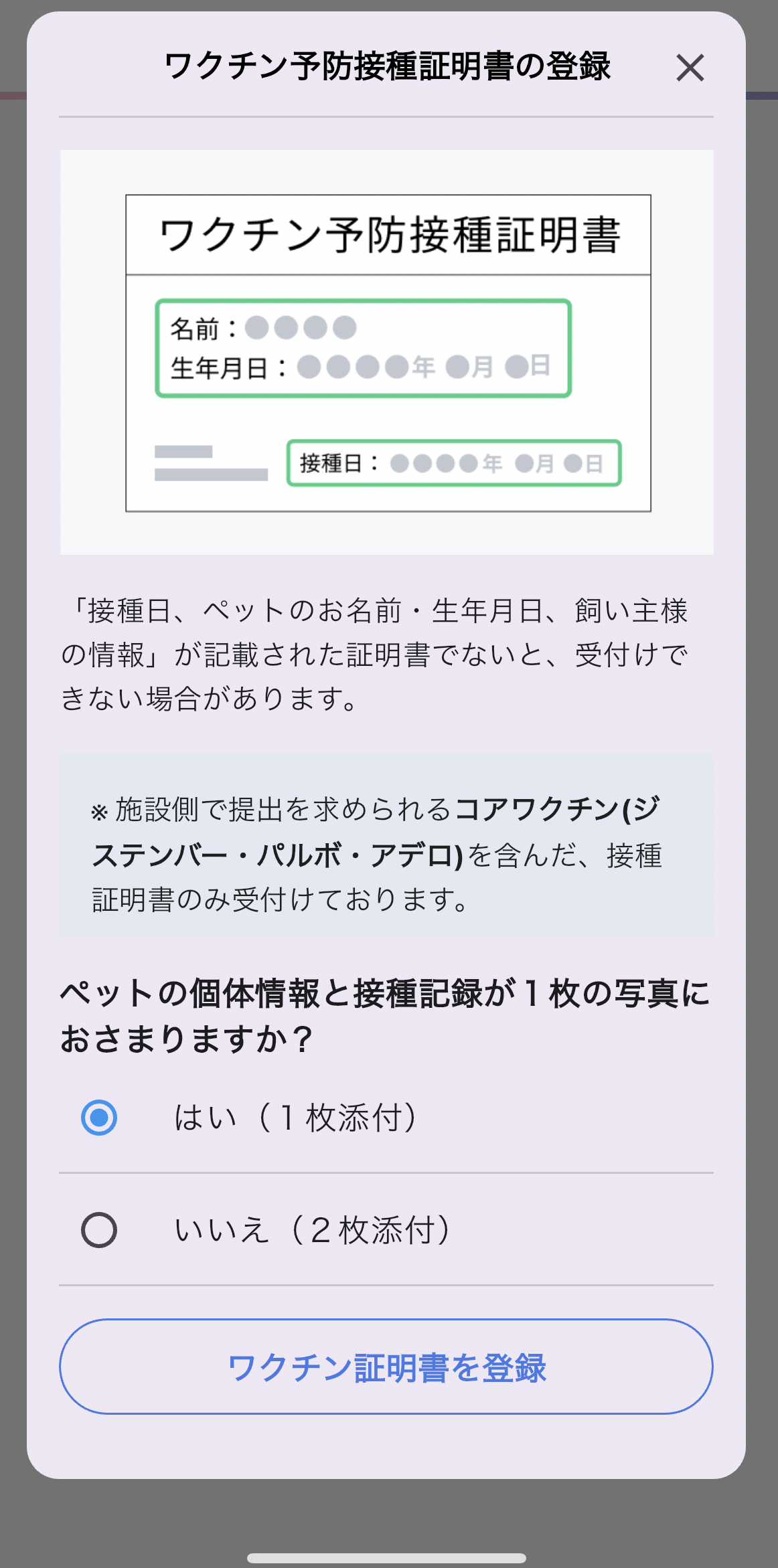Close the vaccine certificate registration dialog
This screenshot has height=1568, width=778.
coord(690,68)
